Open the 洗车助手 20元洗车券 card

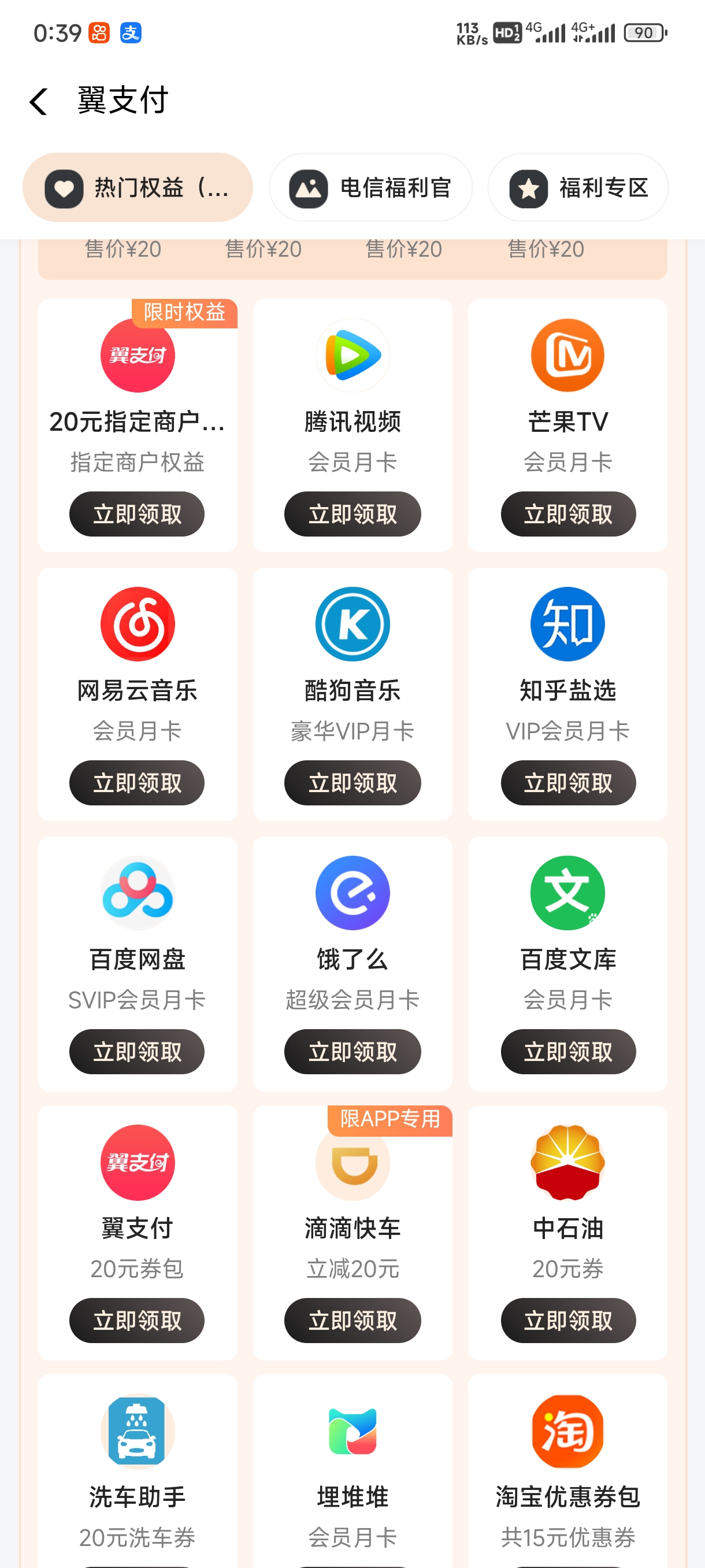(137, 1473)
